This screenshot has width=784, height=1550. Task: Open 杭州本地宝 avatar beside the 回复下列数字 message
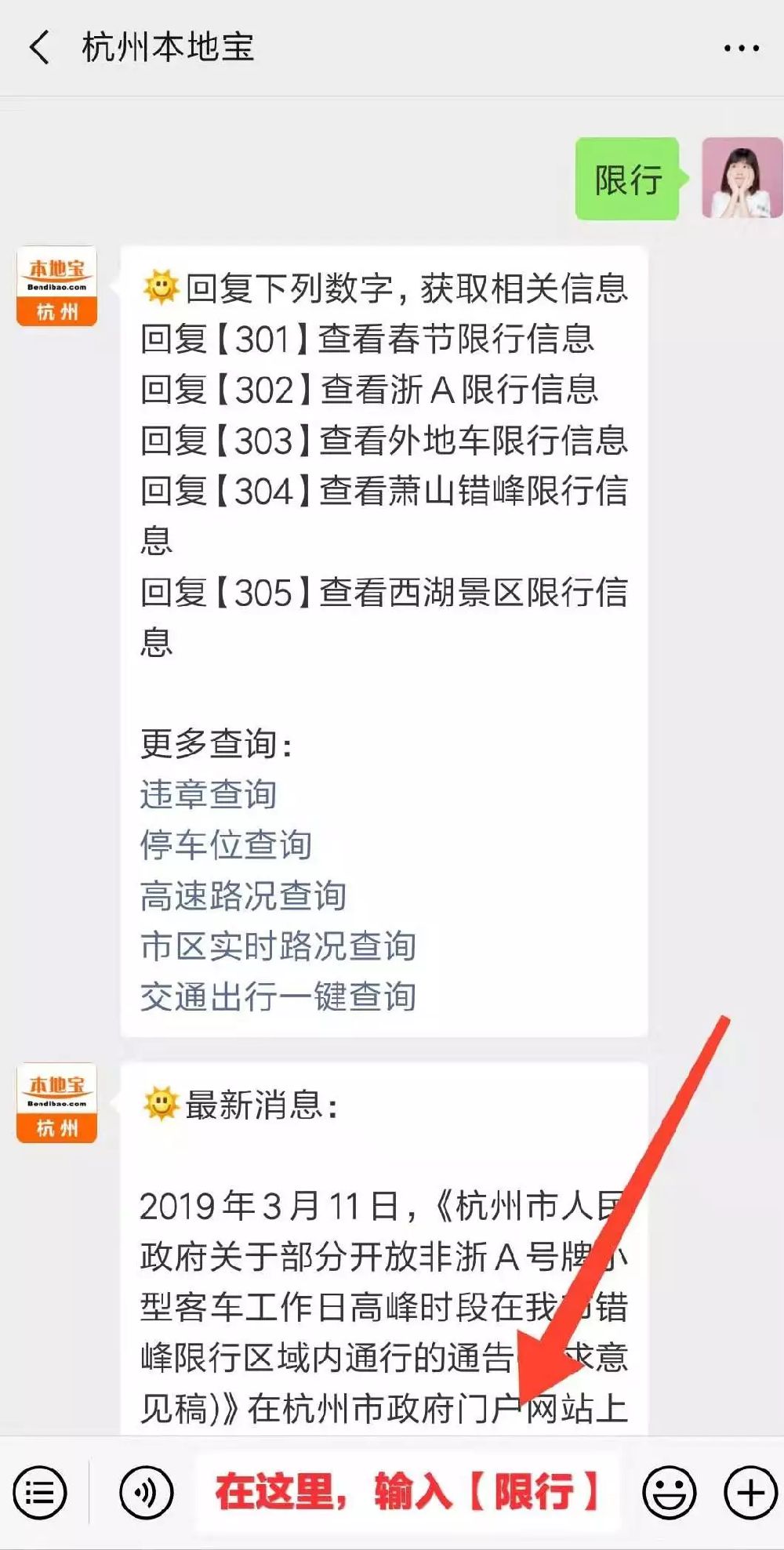(x=56, y=286)
